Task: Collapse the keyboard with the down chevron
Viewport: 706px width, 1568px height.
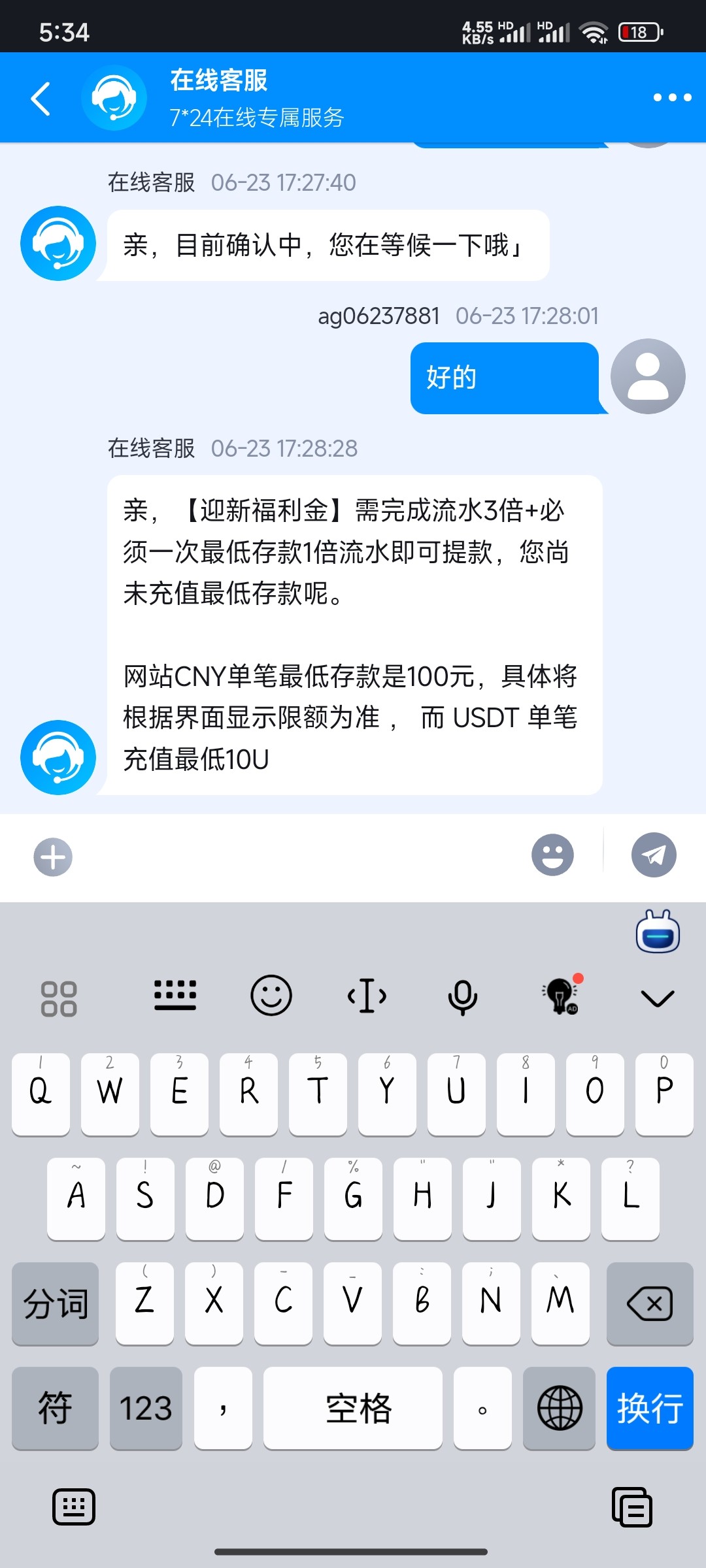Action: tap(657, 998)
